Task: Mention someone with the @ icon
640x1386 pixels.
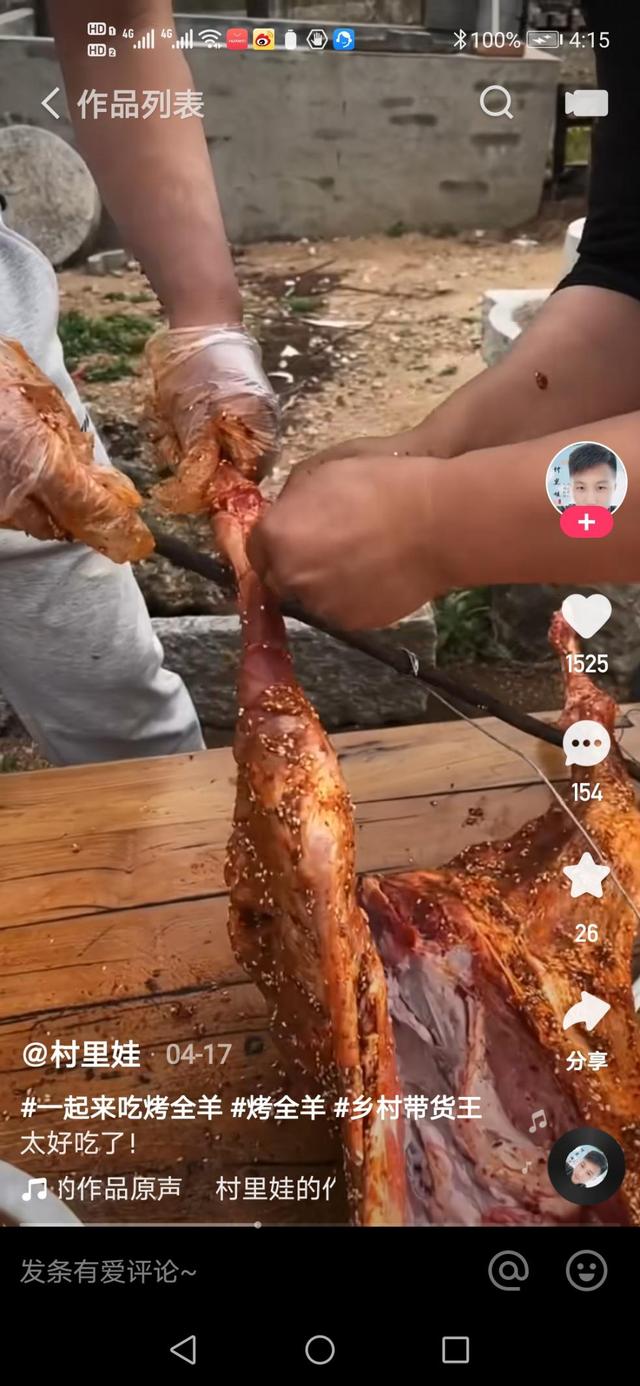Action: tap(508, 1271)
